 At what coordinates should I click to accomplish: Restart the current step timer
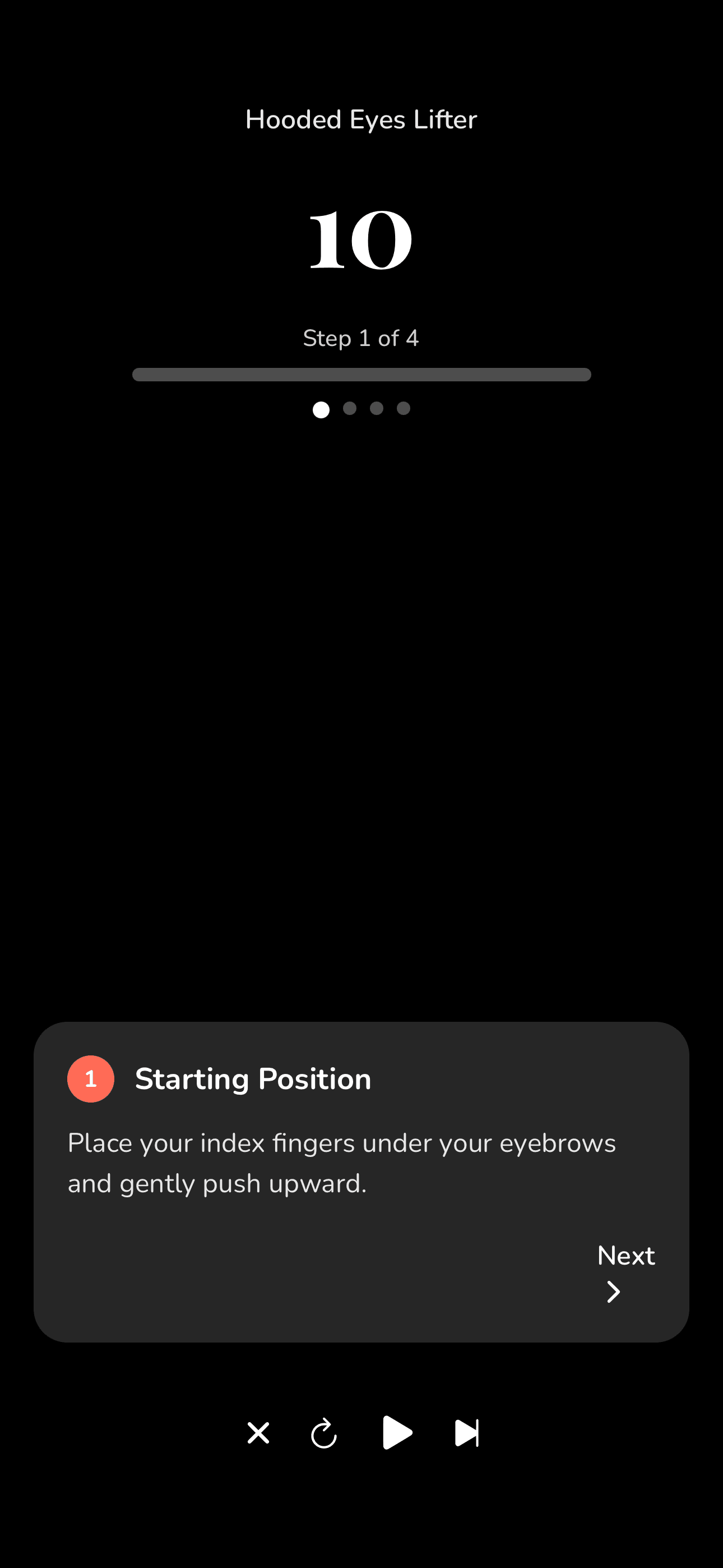324,1433
